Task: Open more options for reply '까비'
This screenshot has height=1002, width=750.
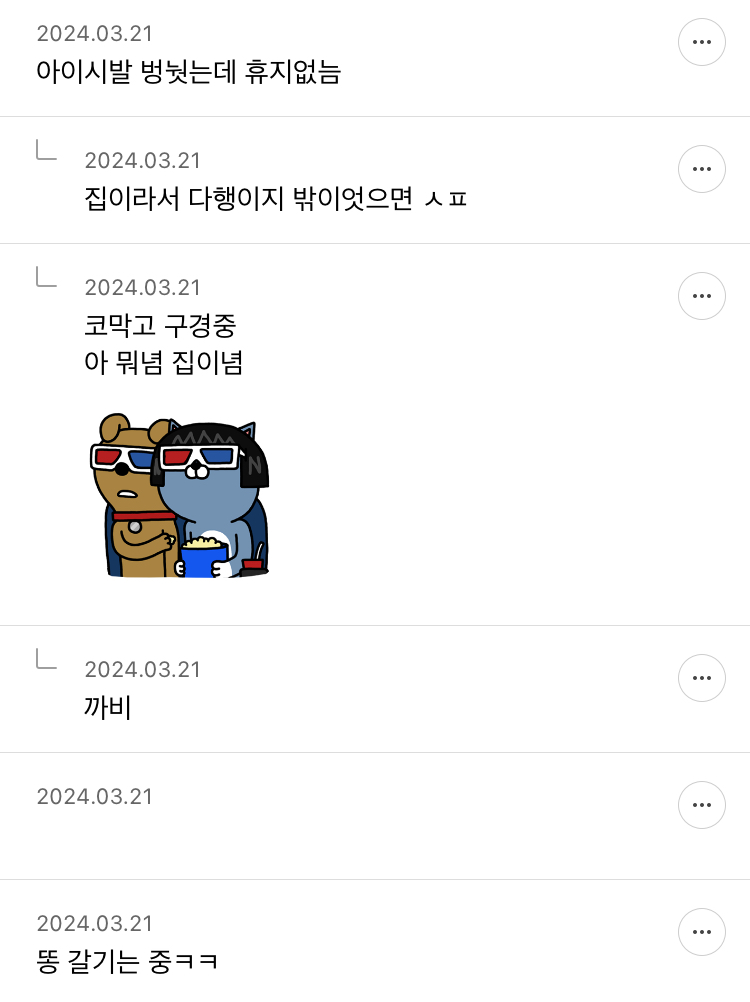Action: tap(702, 678)
